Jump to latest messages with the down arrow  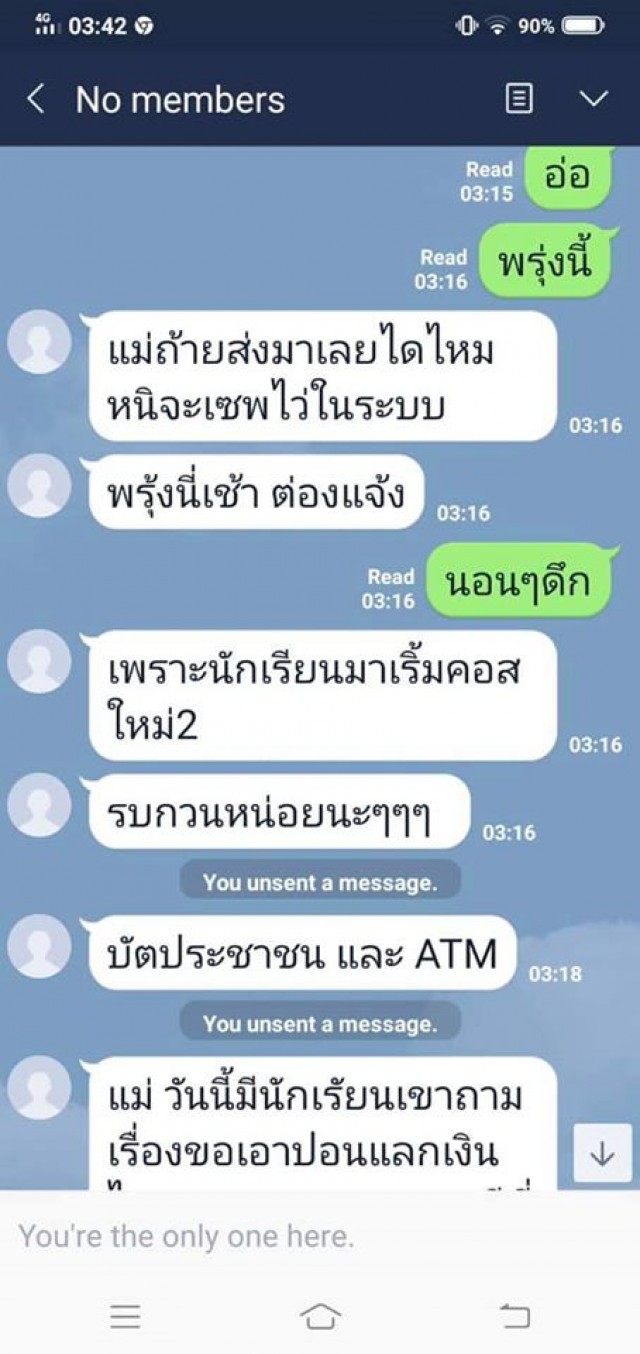601,1153
